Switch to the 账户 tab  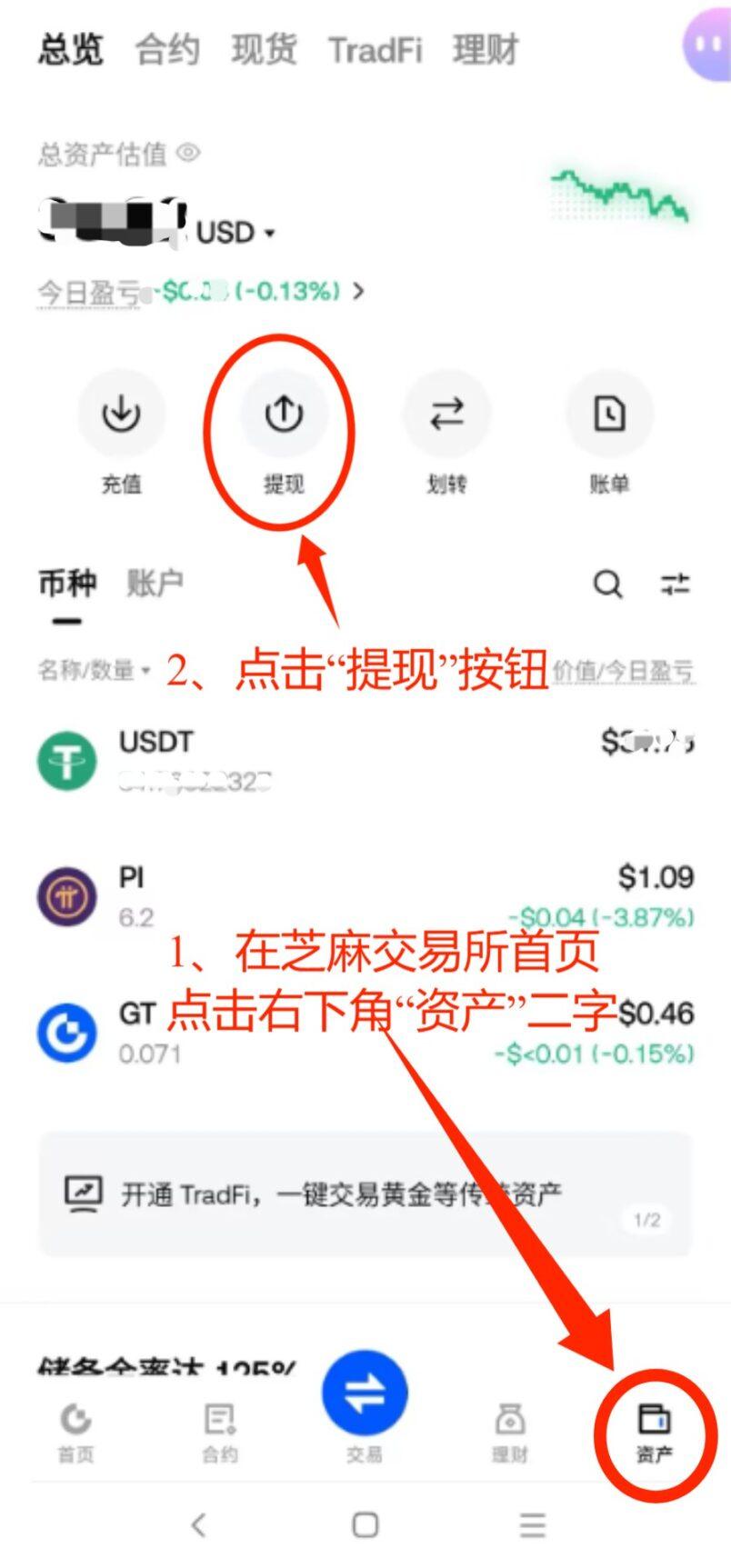click(x=155, y=583)
